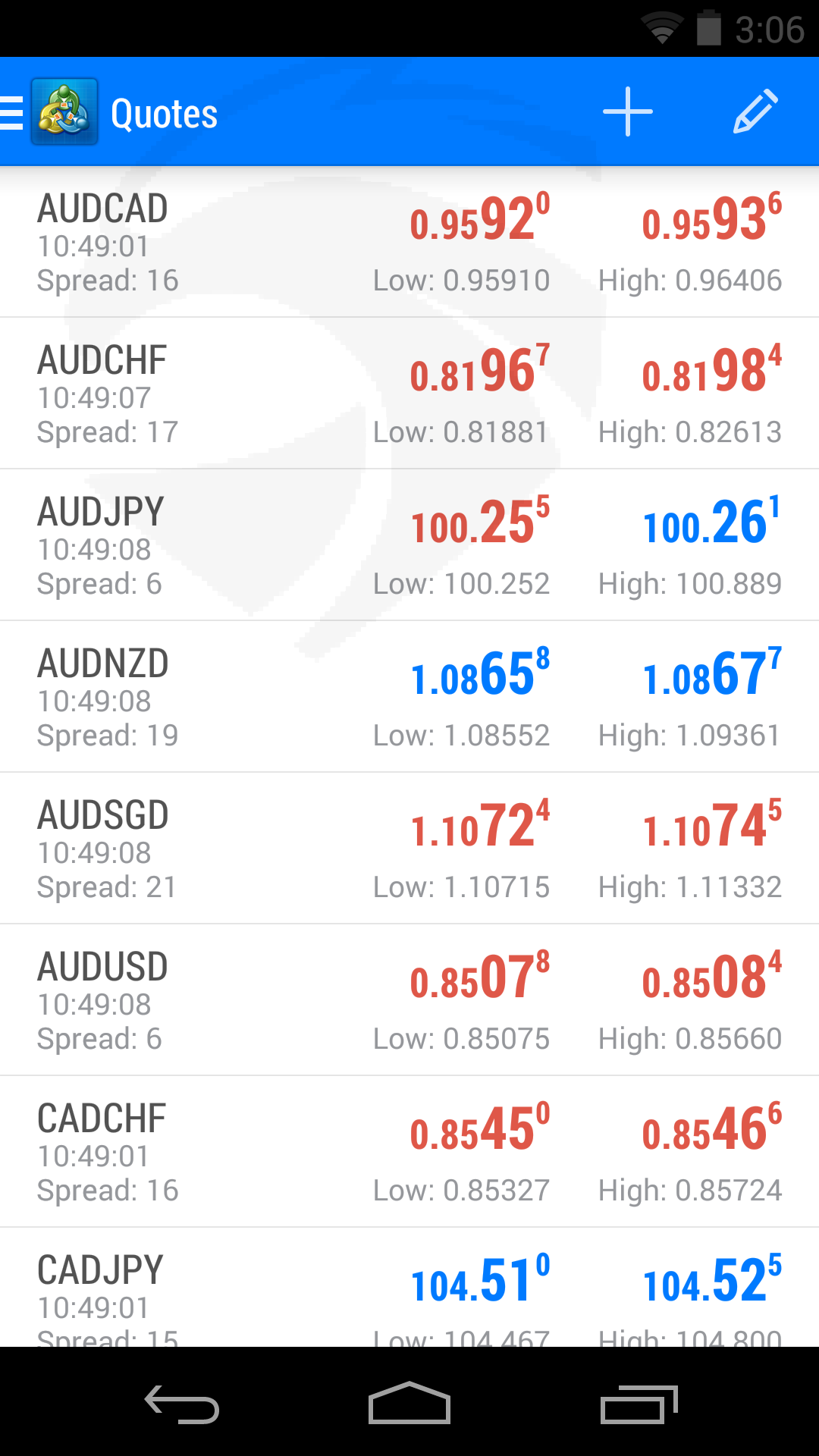
Task: Go back using system back button
Action: pos(182,1404)
